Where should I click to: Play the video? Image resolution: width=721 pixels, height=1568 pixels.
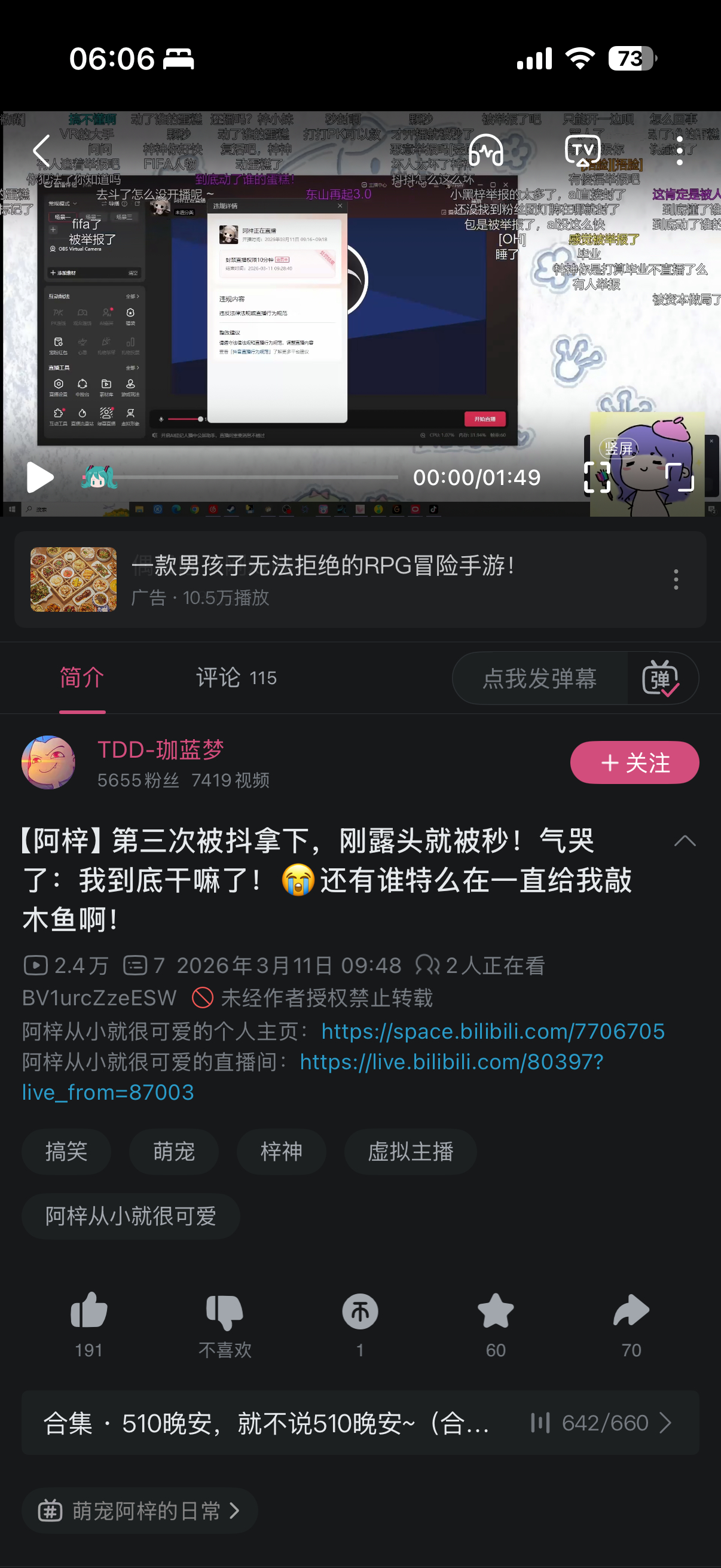pyautogui.click(x=39, y=477)
